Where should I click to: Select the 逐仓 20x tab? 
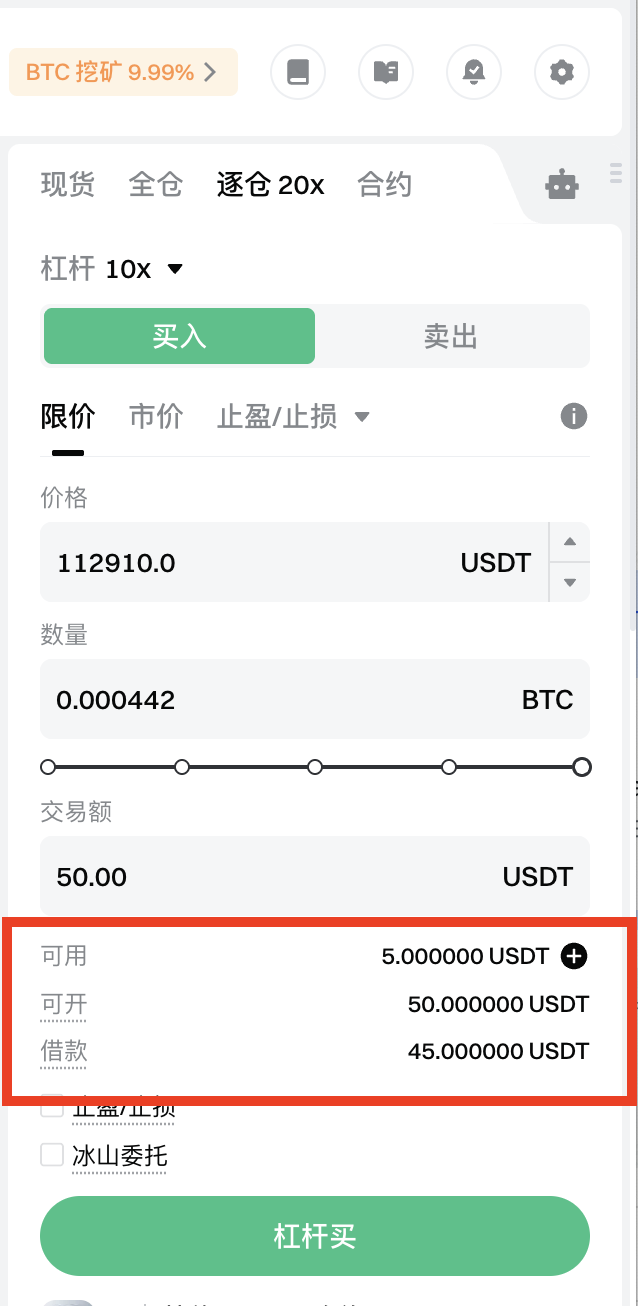click(270, 185)
